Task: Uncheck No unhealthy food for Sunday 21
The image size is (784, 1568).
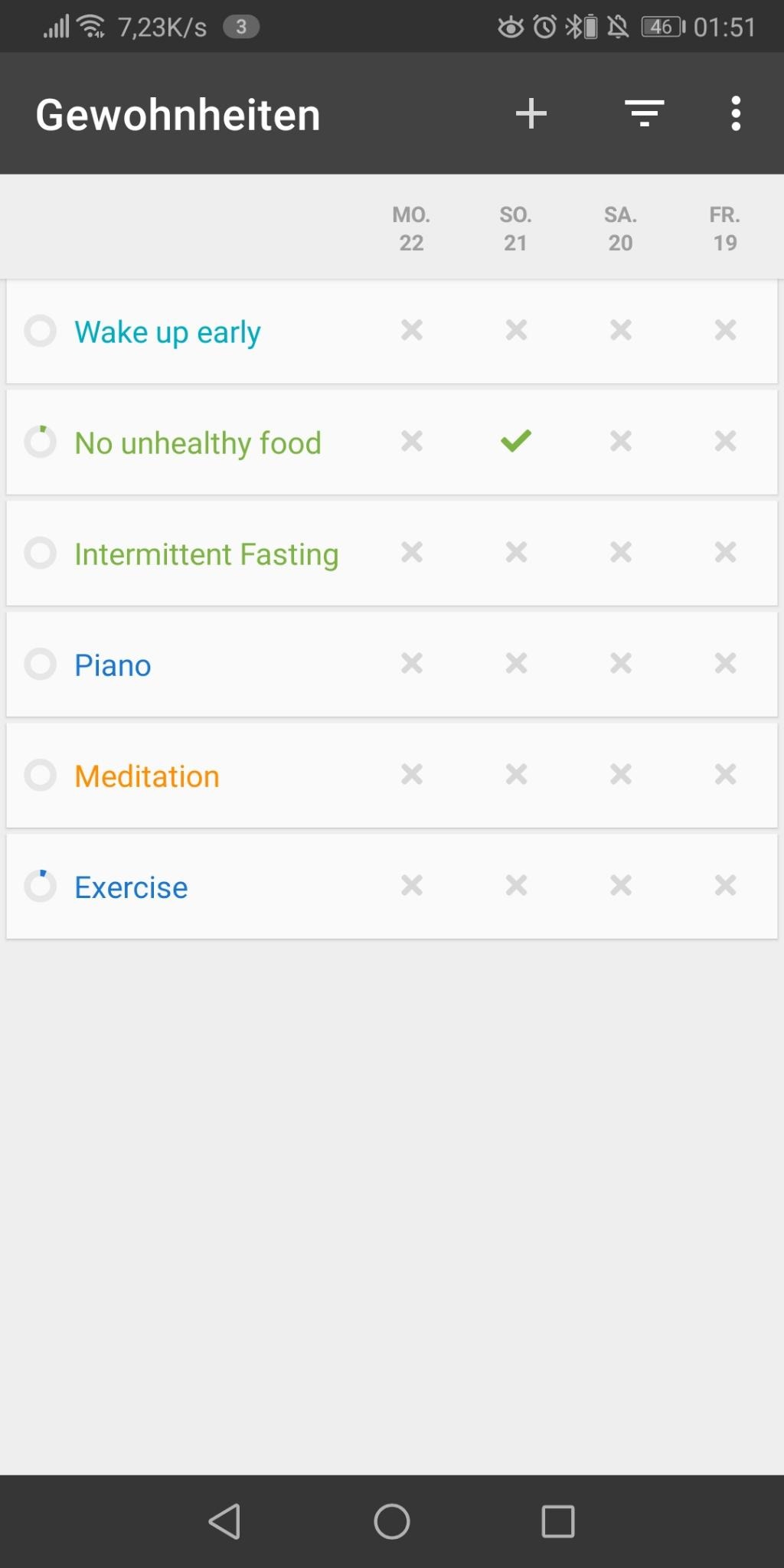Action: pyautogui.click(x=516, y=442)
